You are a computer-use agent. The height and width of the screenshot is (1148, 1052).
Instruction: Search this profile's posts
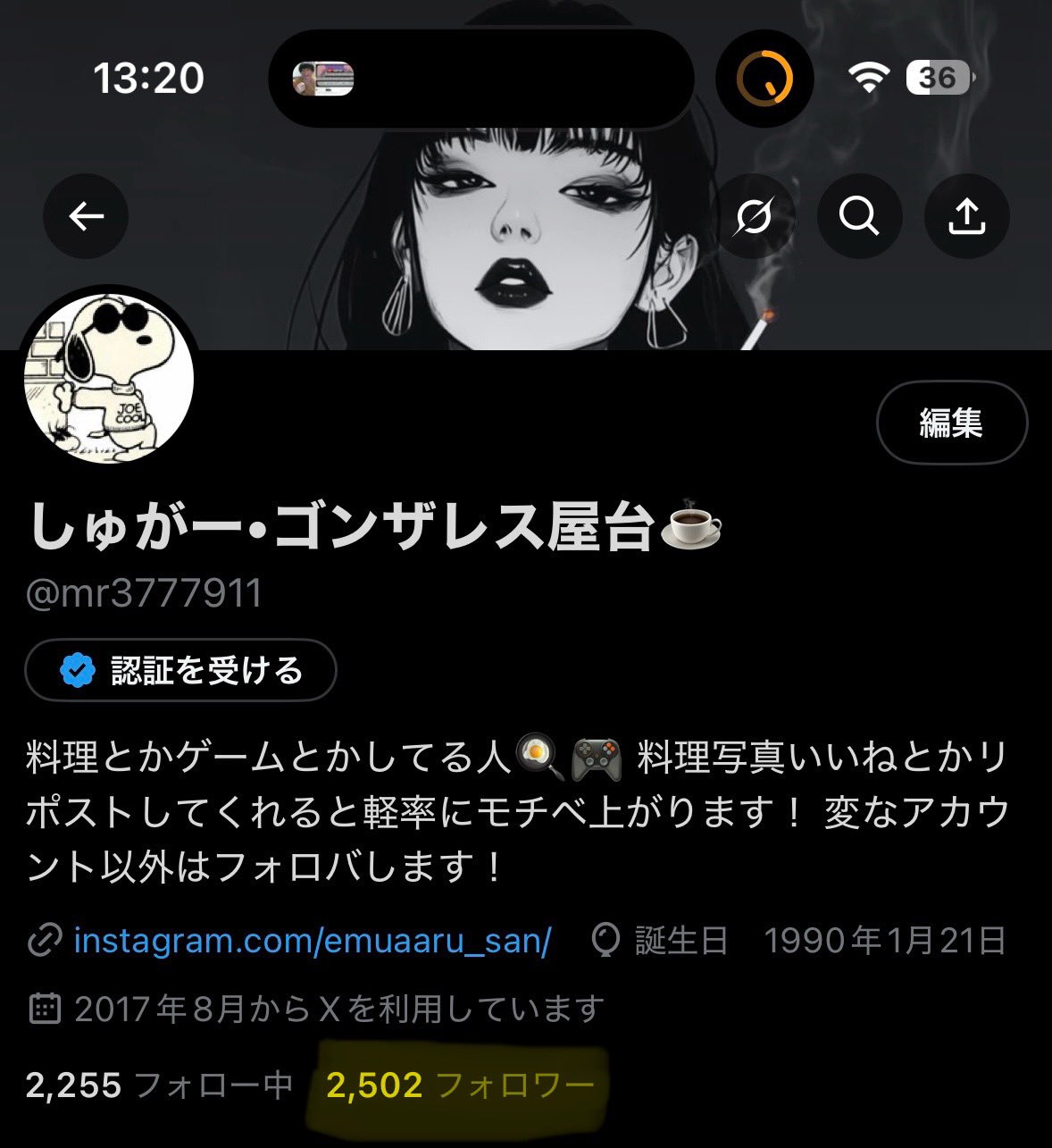(859, 216)
